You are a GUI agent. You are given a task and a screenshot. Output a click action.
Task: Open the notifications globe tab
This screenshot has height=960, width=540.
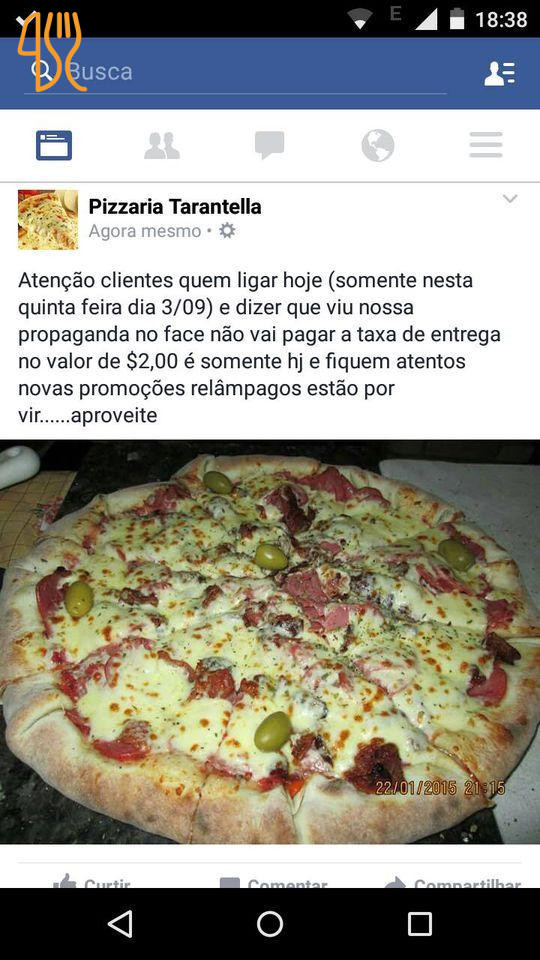378,146
